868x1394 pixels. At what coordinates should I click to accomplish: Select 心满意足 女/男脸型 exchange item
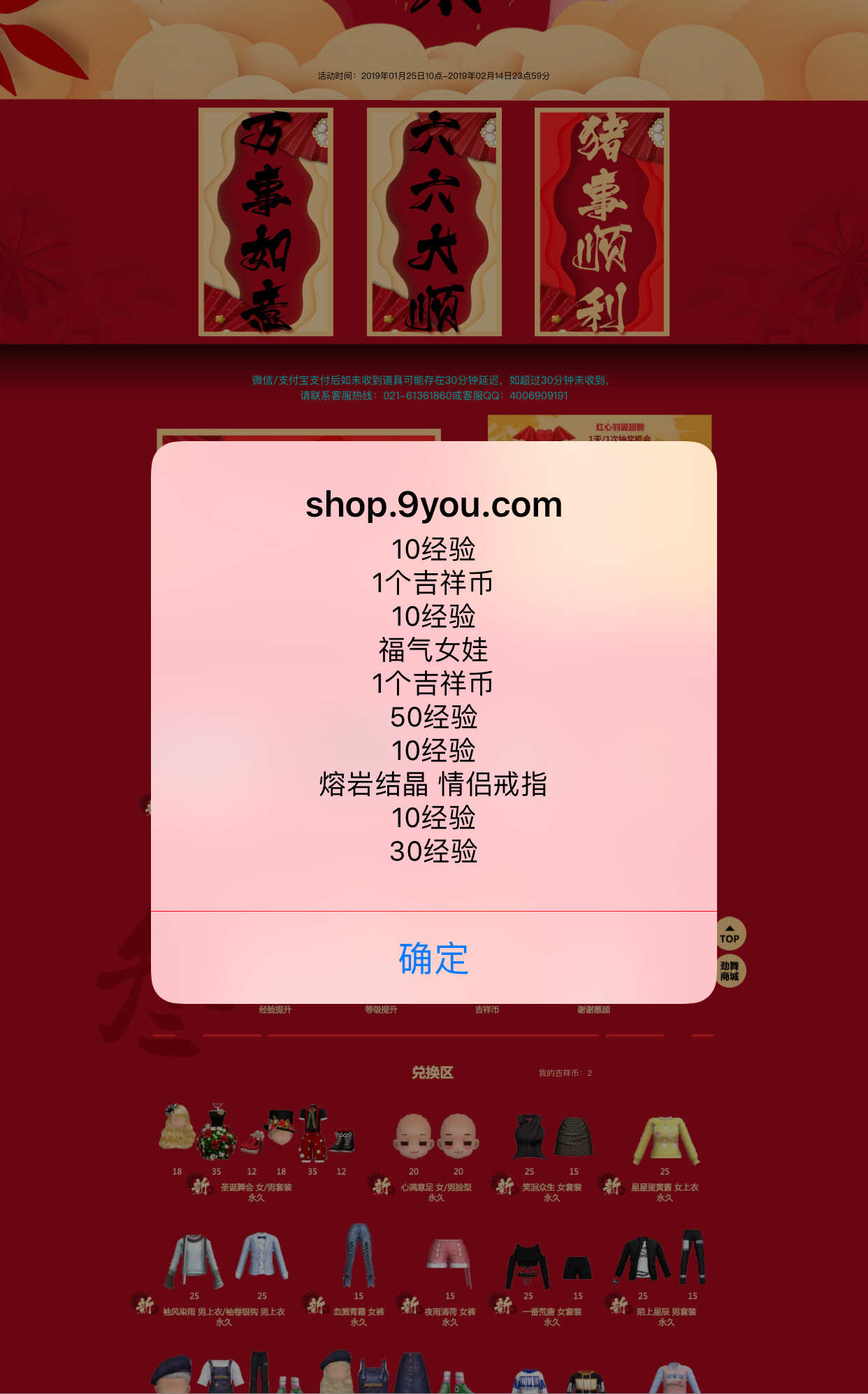tap(436, 1137)
